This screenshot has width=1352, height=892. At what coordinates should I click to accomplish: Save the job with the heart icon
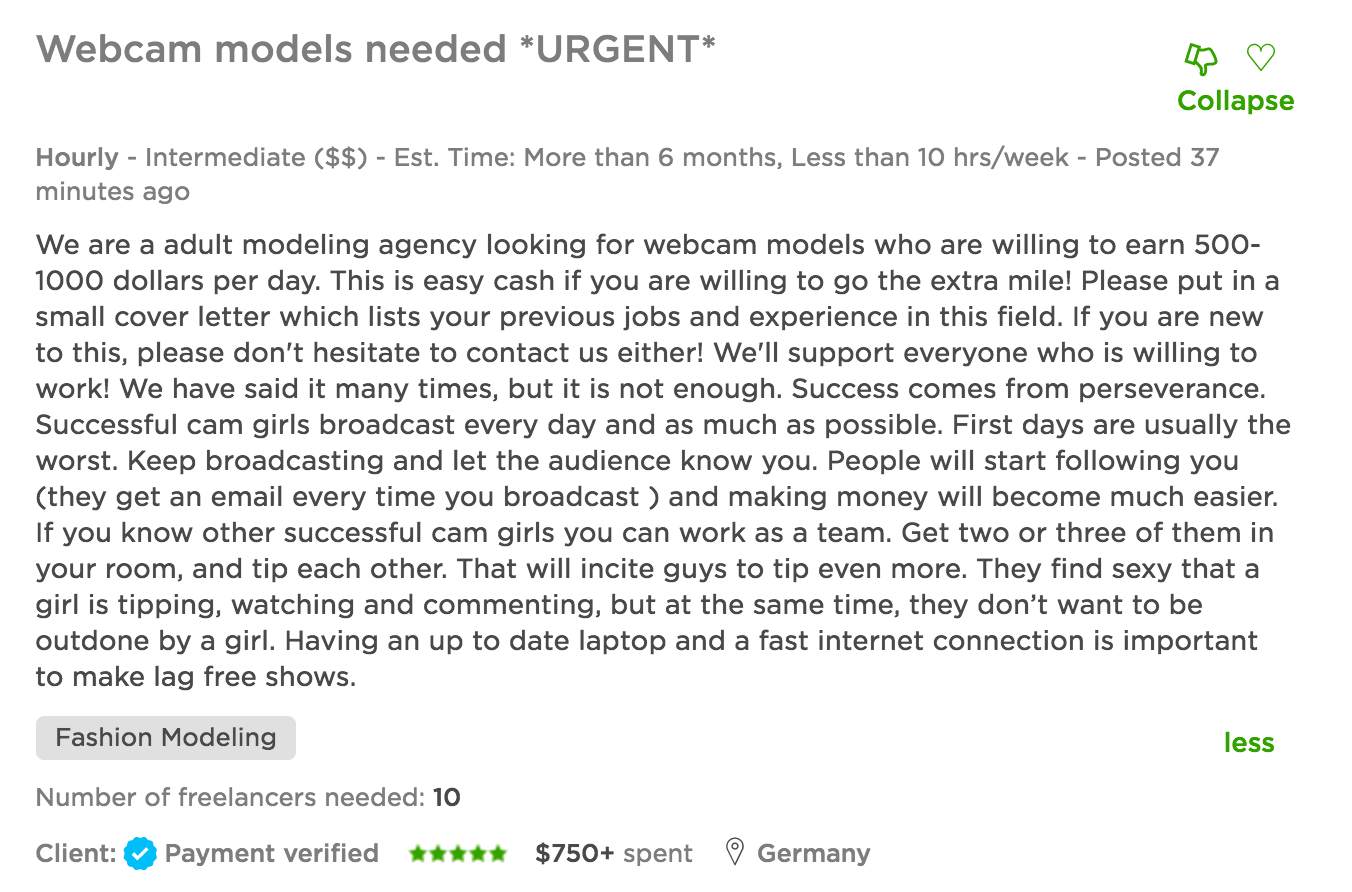point(1261,58)
